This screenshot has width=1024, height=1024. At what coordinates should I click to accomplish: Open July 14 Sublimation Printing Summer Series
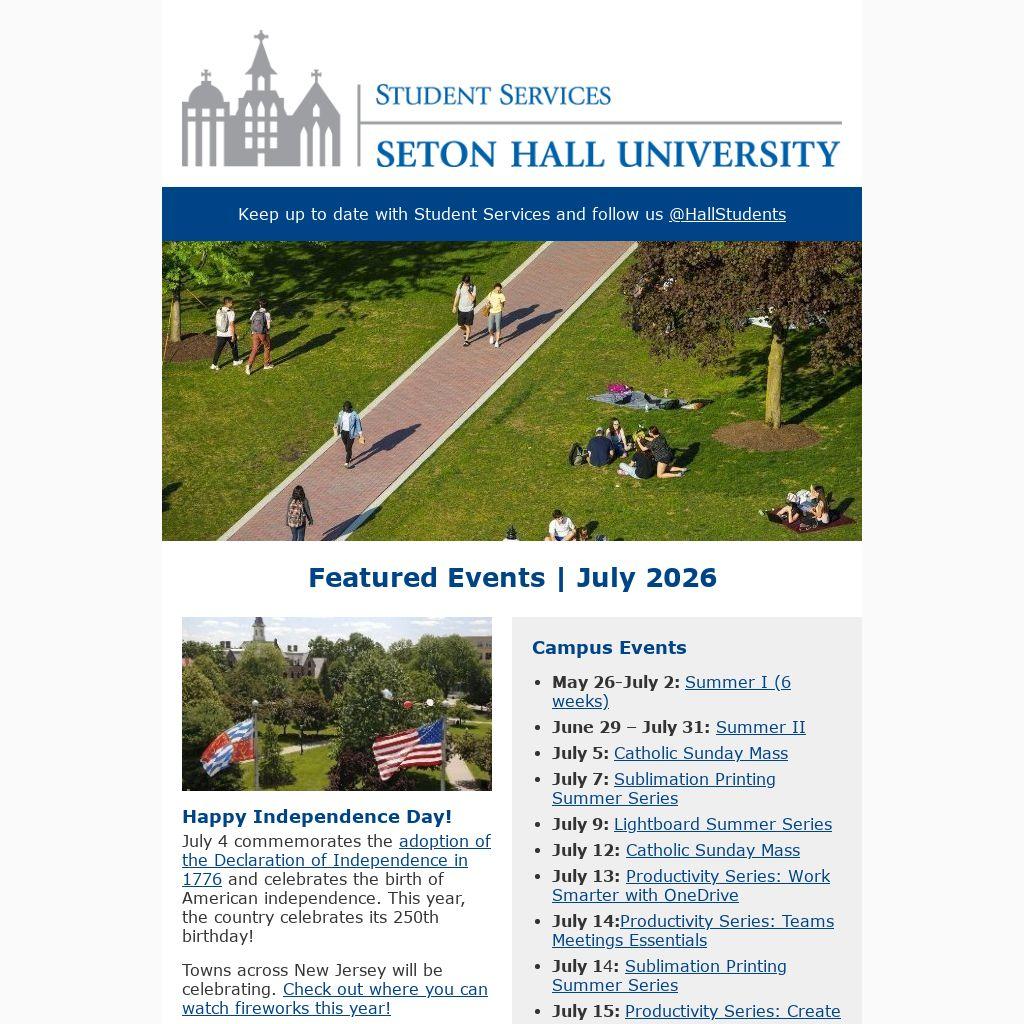[669, 976]
